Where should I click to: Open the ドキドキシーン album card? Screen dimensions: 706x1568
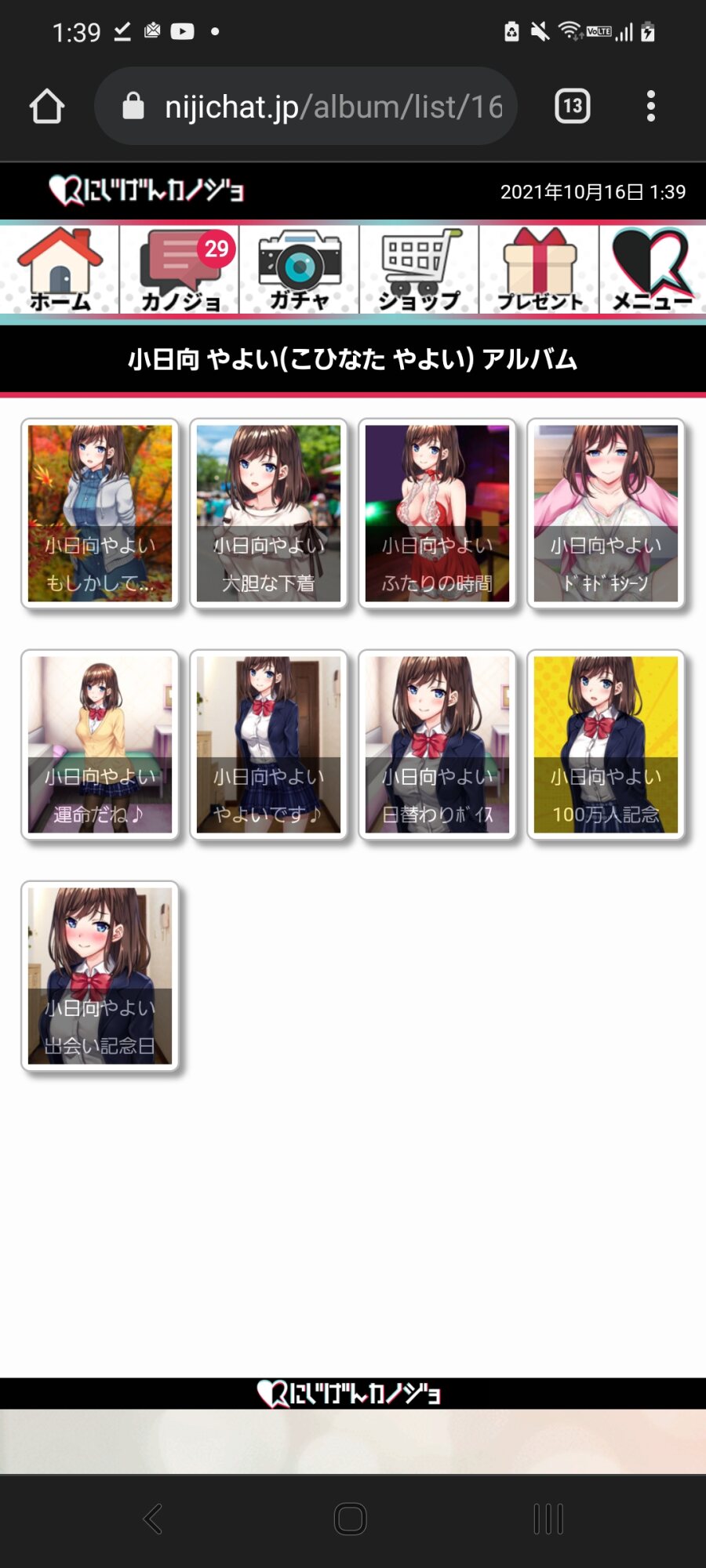pyautogui.click(x=606, y=514)
